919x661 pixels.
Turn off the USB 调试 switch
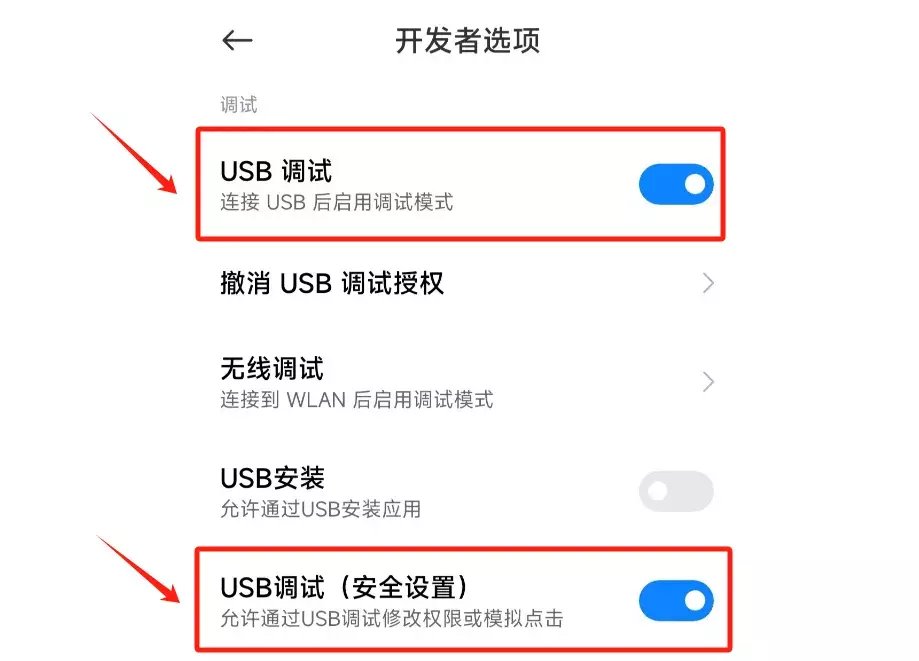(x=675, y=185)
